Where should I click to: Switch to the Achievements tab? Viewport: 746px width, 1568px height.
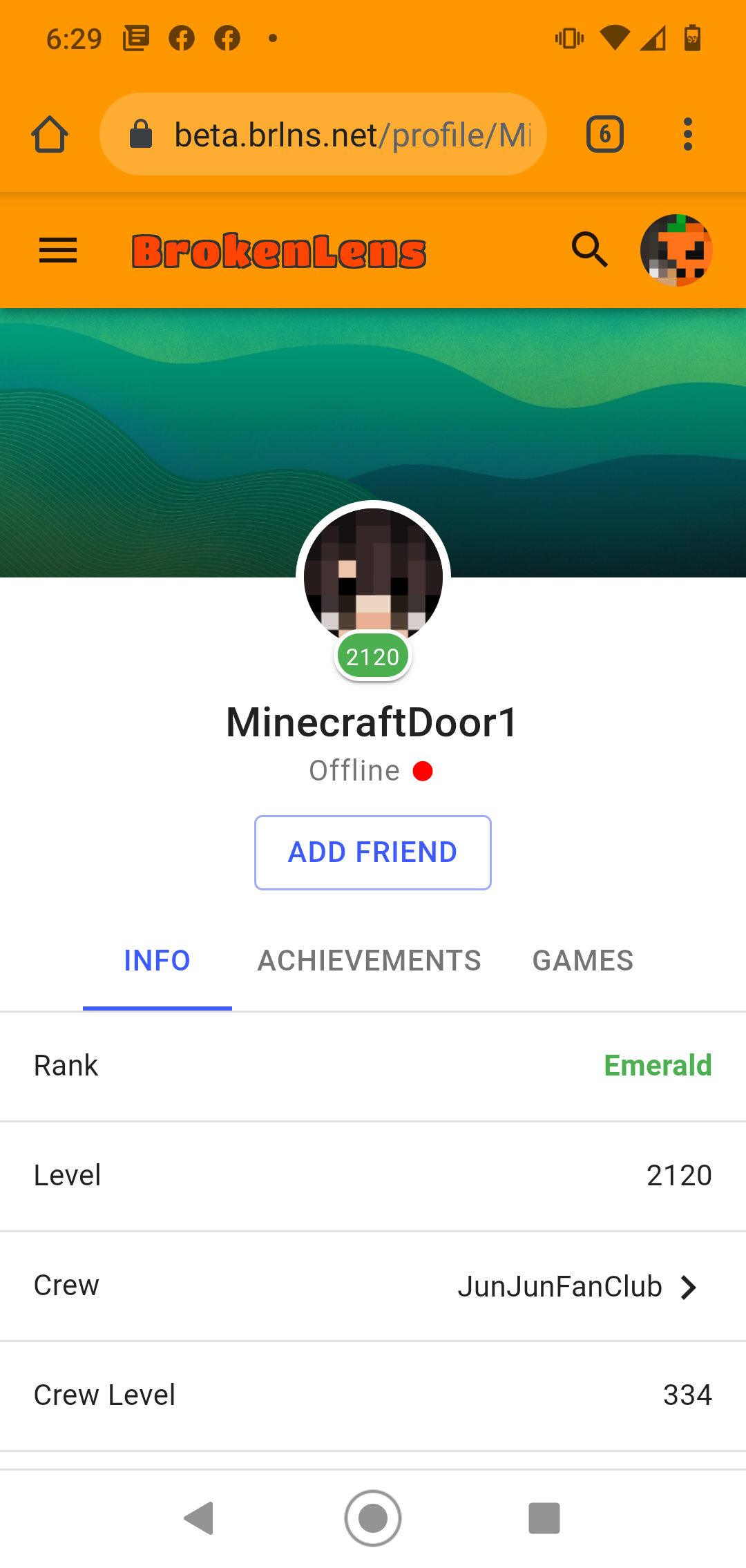[x=369, y=961]
